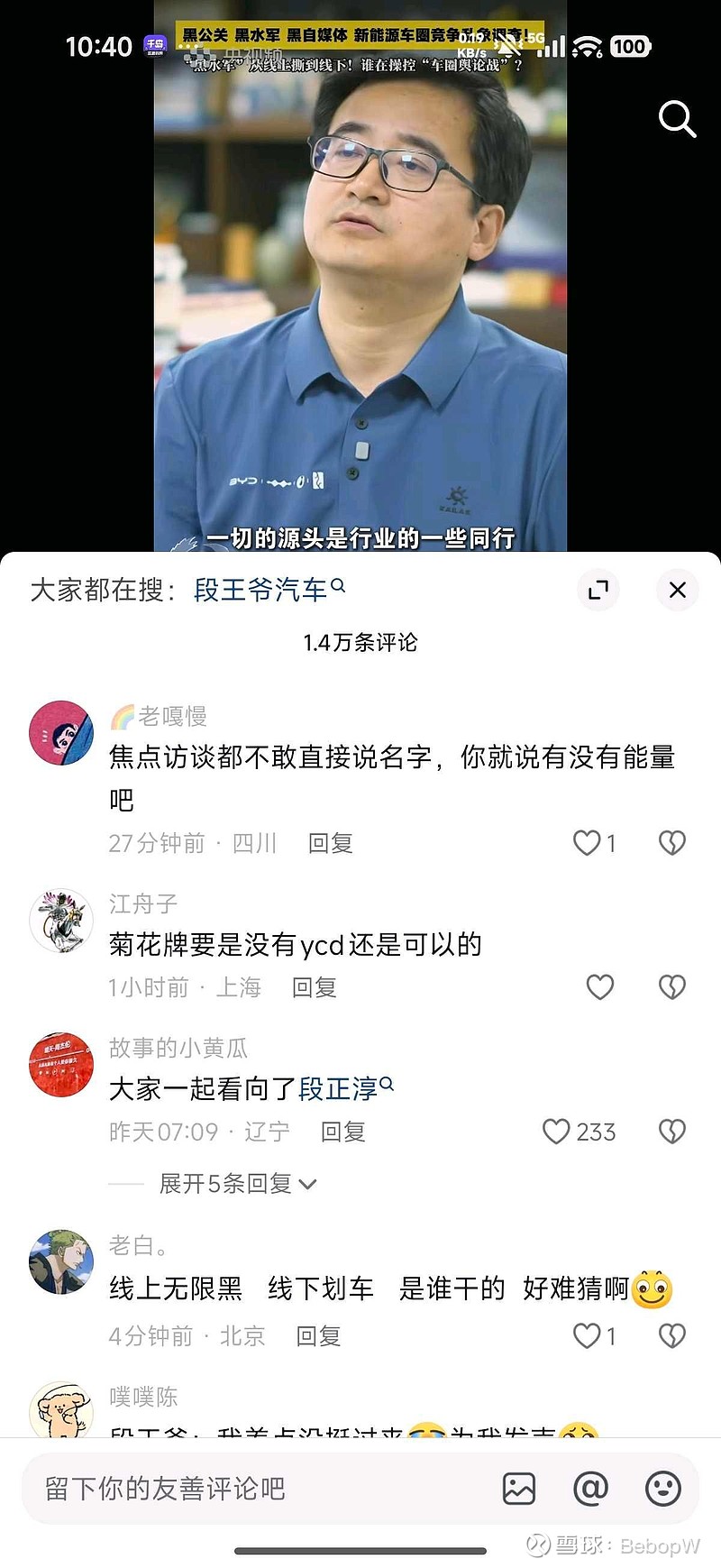Tap 回复 under 江舟子's comment
This screenshot has height=1568, width=721.
315,986
